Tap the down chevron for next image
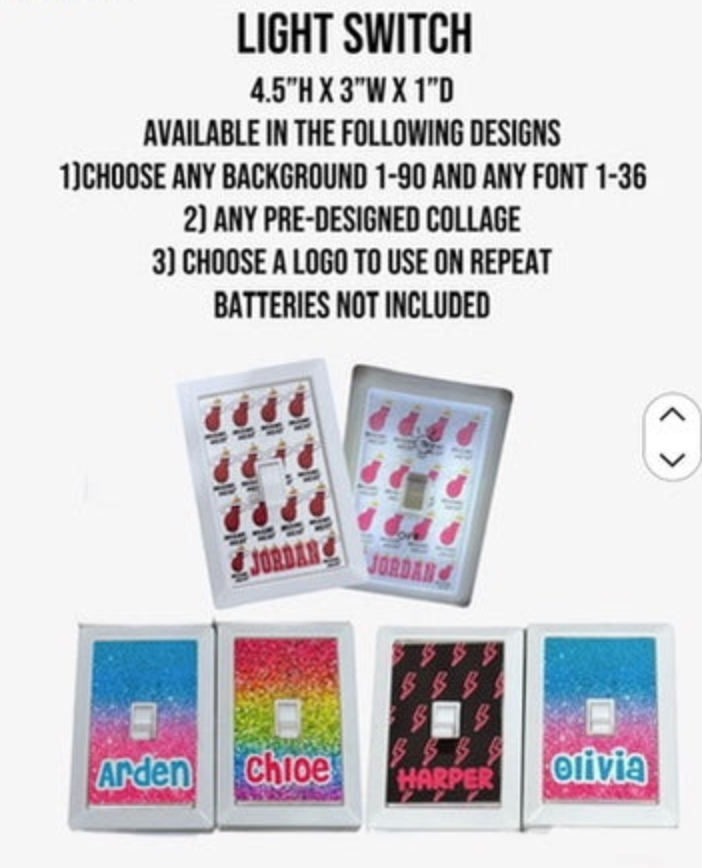 (x=674, y=459)
